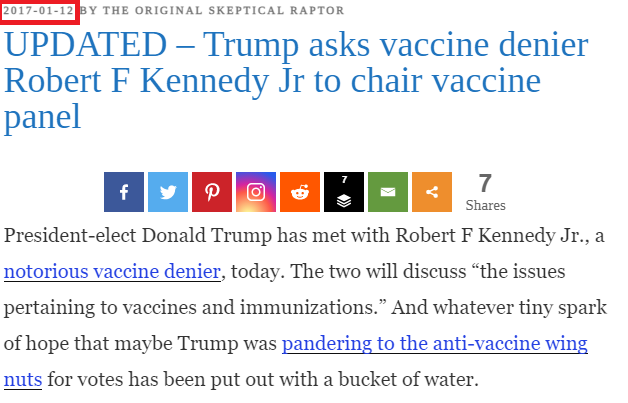The height and width of the screenshot is (403, 628).
Task: Open more sharing options
Action: [x=432, y=192]
